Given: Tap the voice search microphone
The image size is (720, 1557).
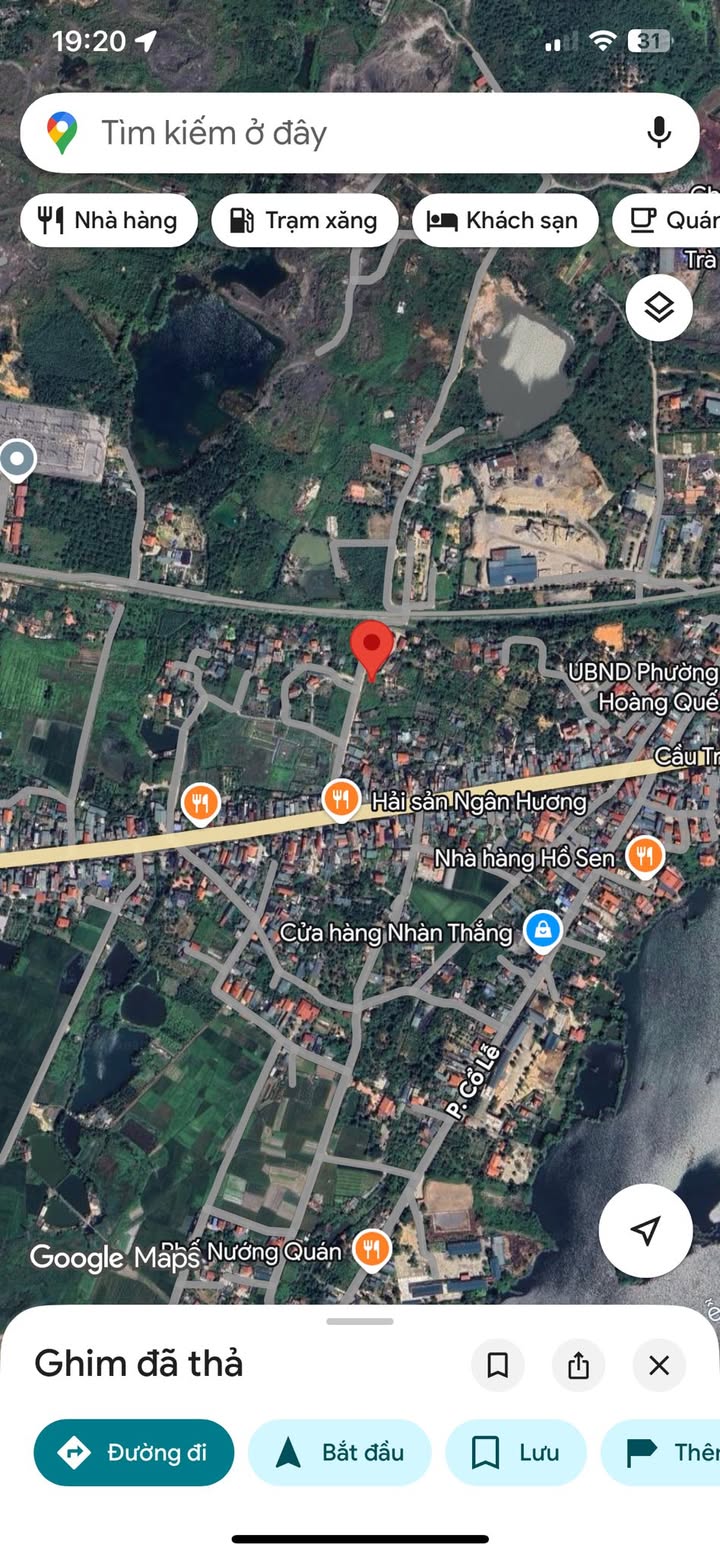Looking at the screenshot, I should 658,132.
